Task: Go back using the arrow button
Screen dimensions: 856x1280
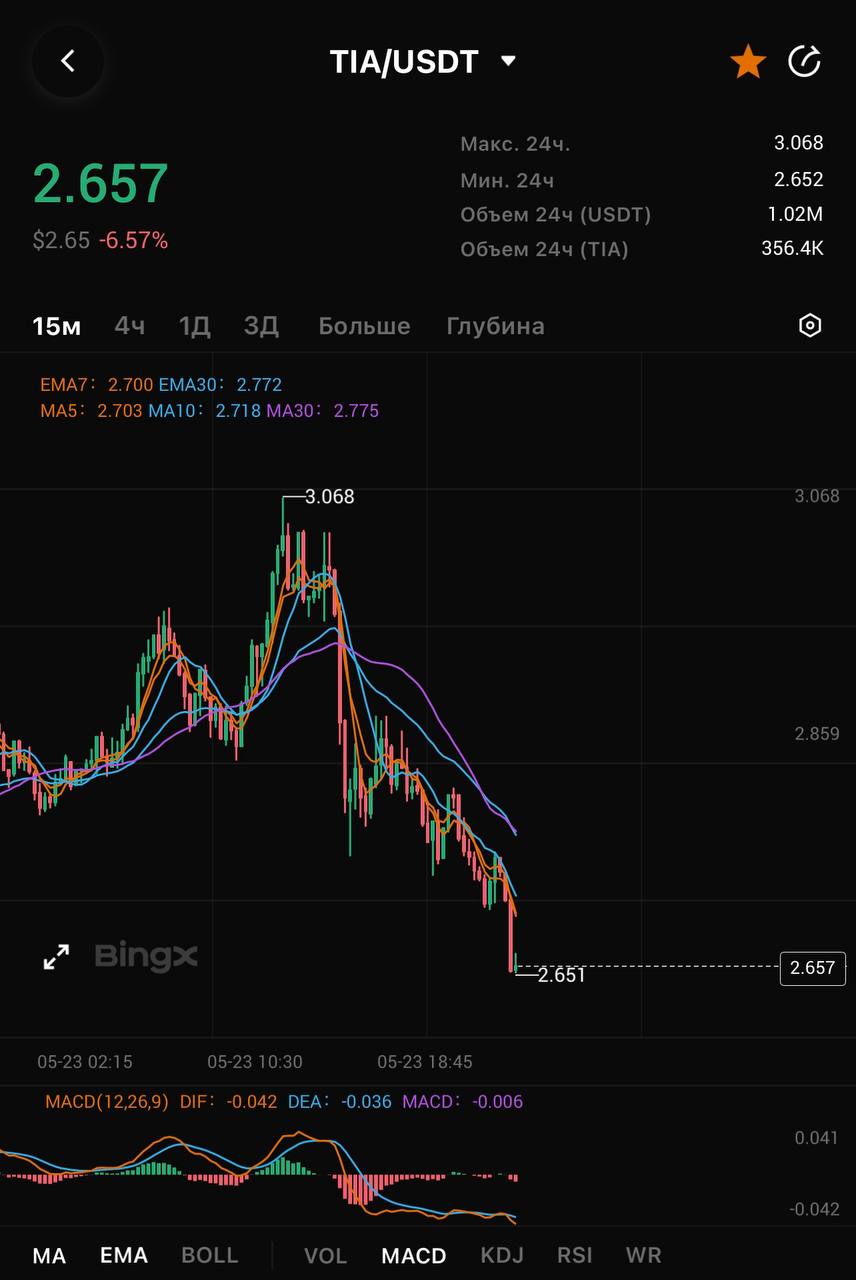Action: 68,61
